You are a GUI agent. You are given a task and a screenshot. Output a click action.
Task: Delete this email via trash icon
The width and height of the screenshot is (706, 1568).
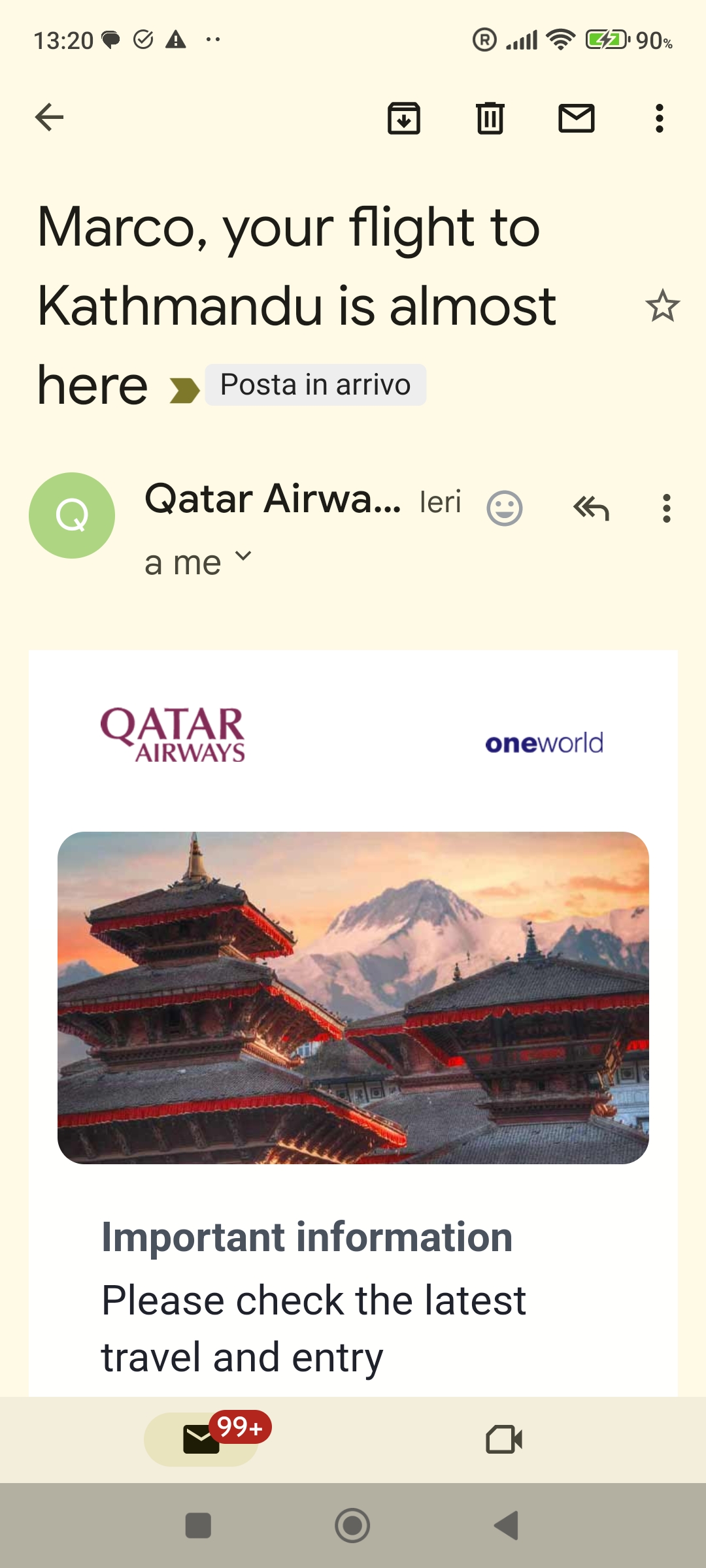click(x=490, y=118)
